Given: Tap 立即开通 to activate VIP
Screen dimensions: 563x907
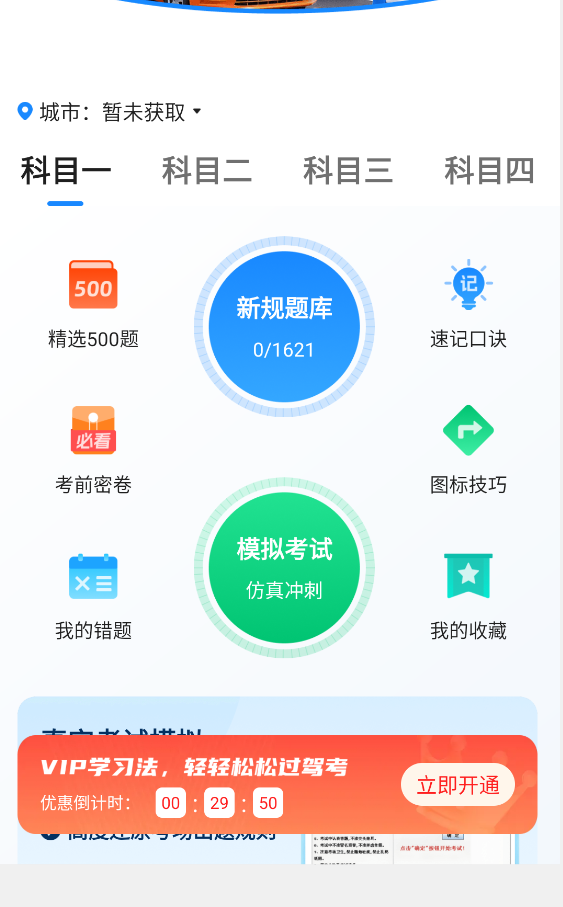Looking at the screenshot, I should (458, 785).
